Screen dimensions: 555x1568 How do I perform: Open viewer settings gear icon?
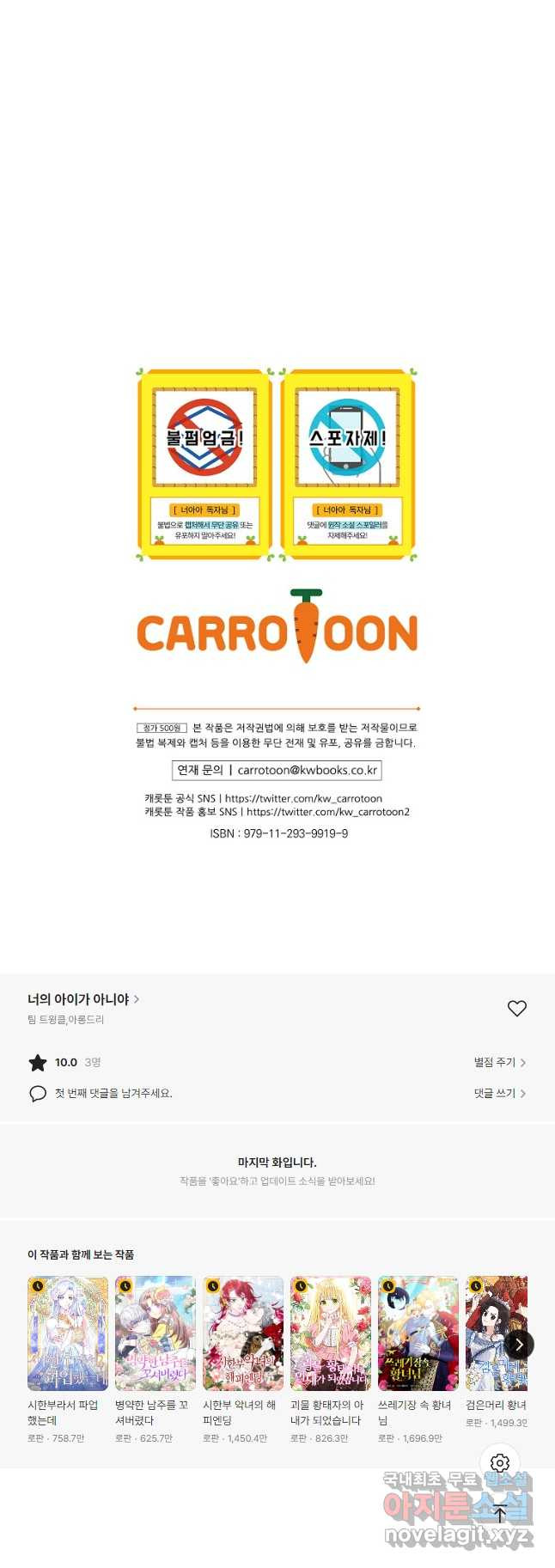pyautogui.click(x=500, y=1462)
